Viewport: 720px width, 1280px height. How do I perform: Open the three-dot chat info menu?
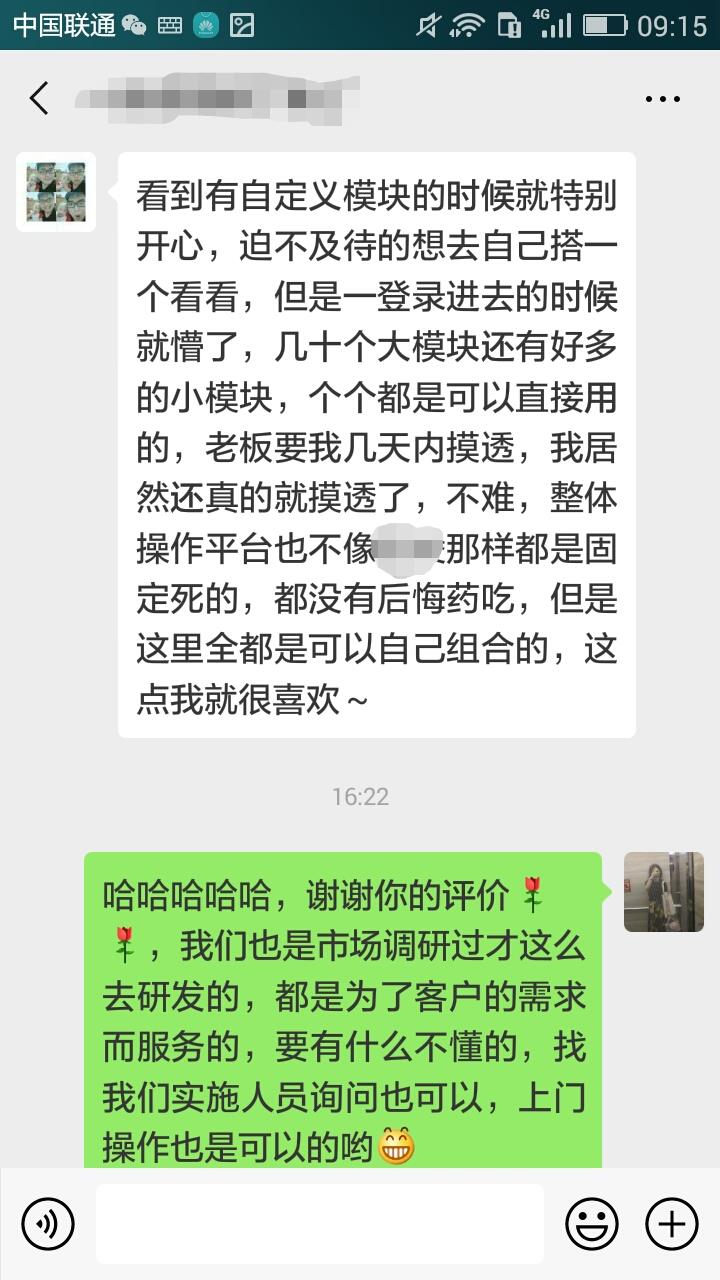pyautogui.click(x=663, y=99)
